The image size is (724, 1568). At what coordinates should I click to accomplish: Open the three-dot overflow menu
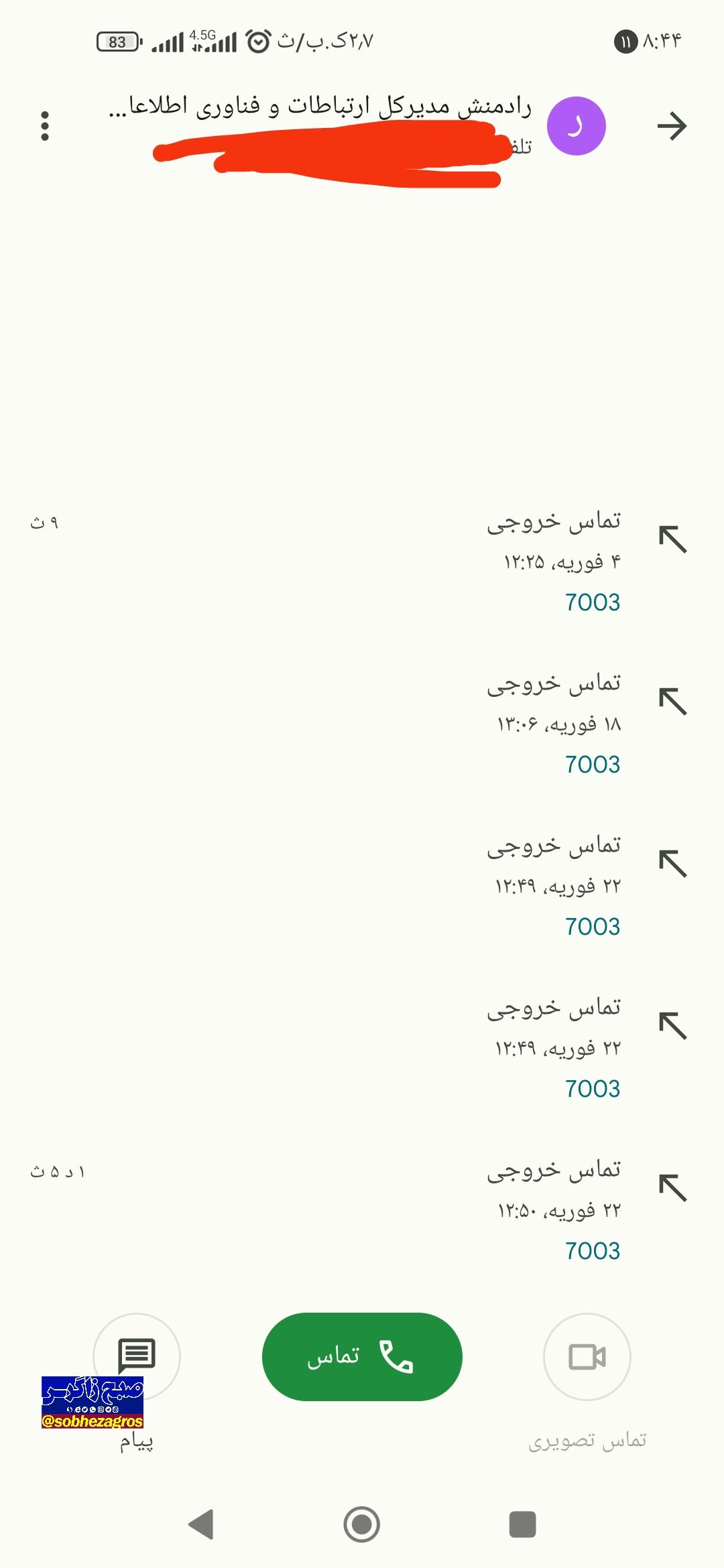[x=45, y=126]
